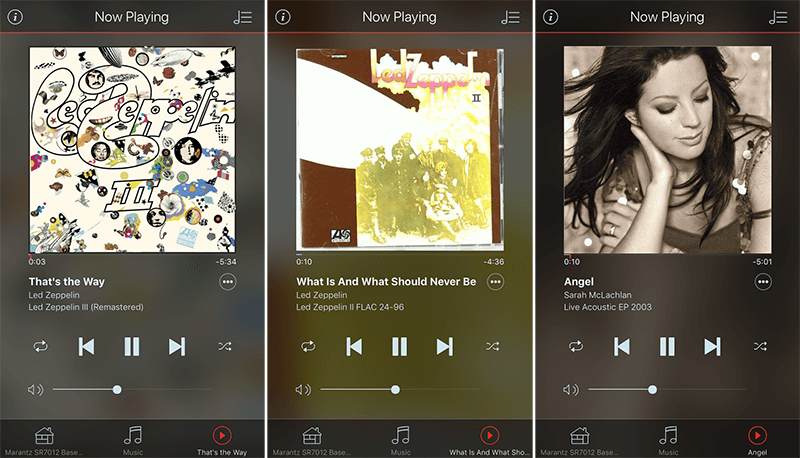
Task: Adjust the volume slider on Led Zeppelin II player
Action: (x=395, y=389)
